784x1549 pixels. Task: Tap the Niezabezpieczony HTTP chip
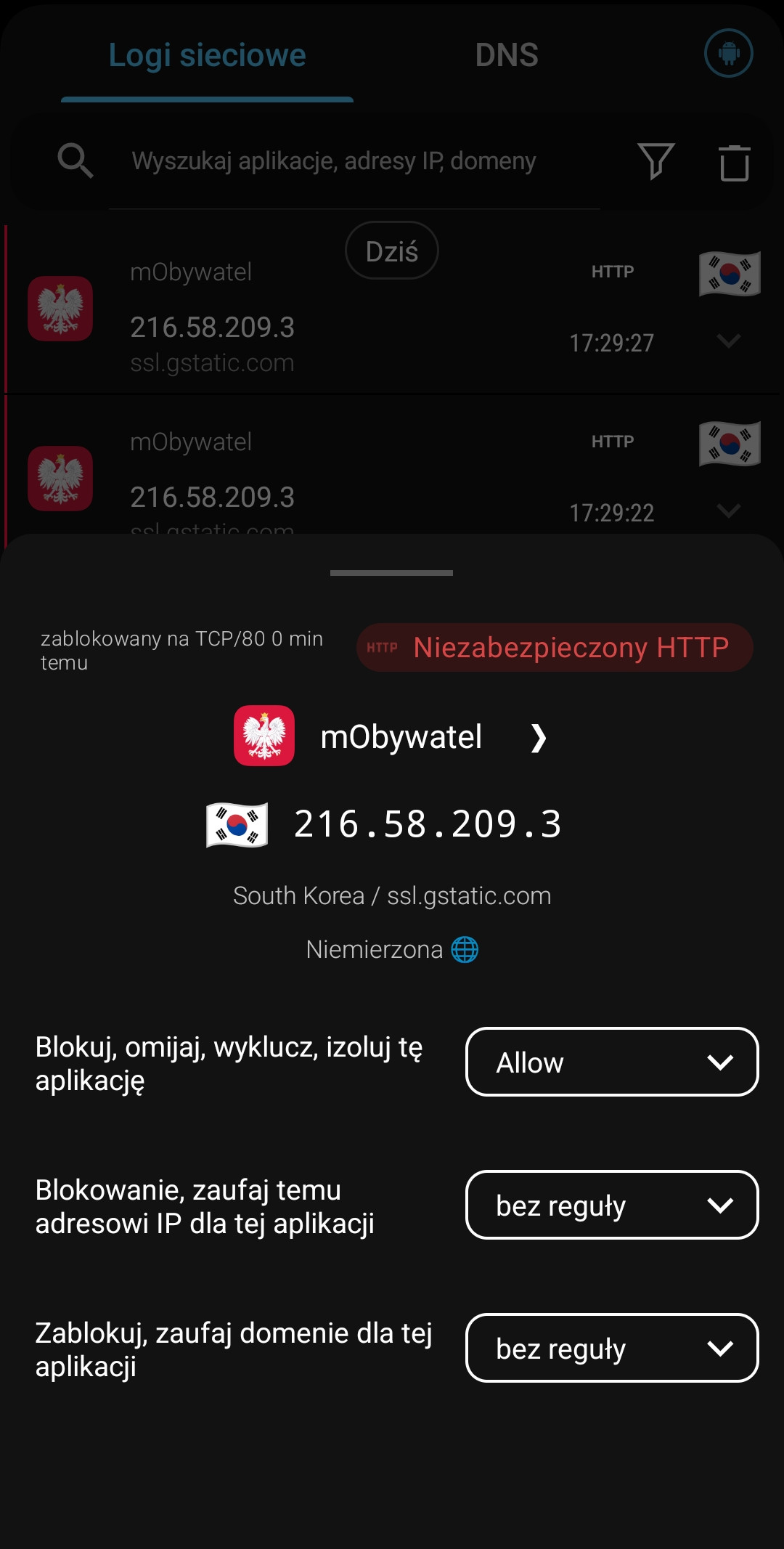(x=555, y=647)
